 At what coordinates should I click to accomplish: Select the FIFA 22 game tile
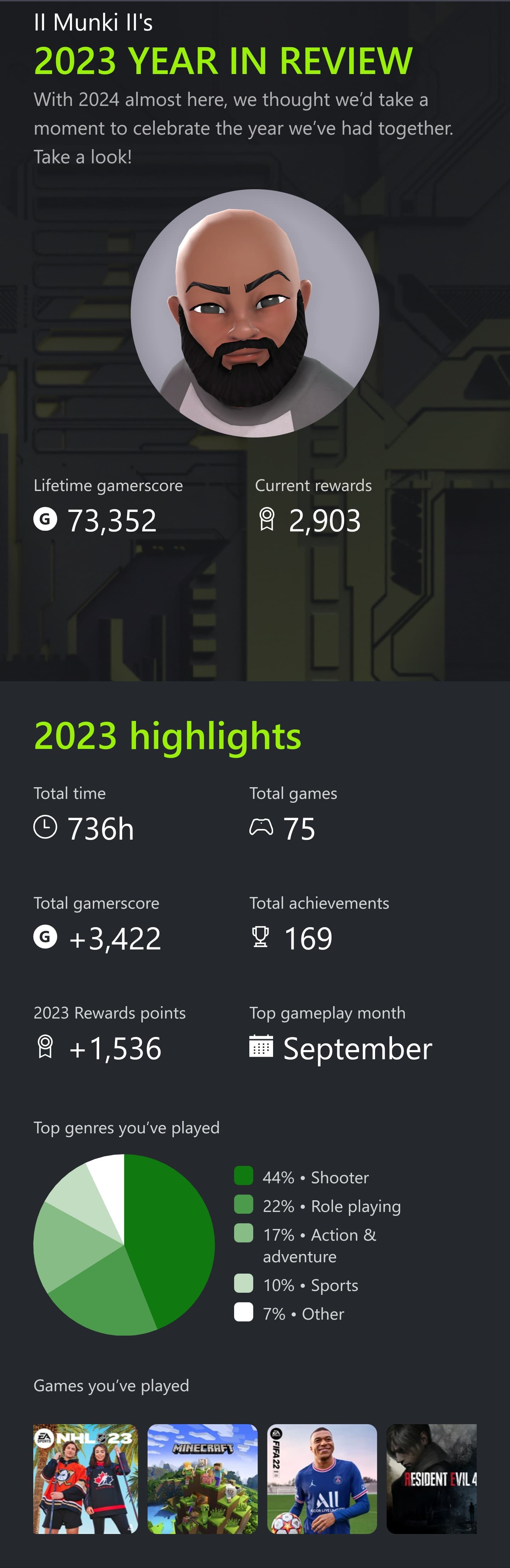(x=322, y=1478)
